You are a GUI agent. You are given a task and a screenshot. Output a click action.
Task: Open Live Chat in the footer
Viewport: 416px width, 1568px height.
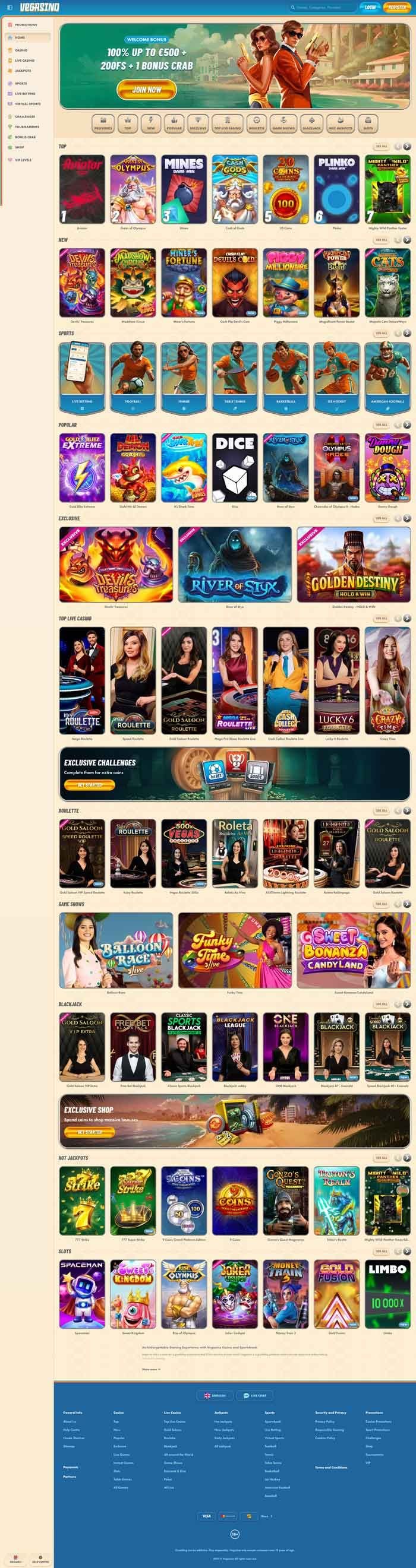click(x=254, y=1395)
